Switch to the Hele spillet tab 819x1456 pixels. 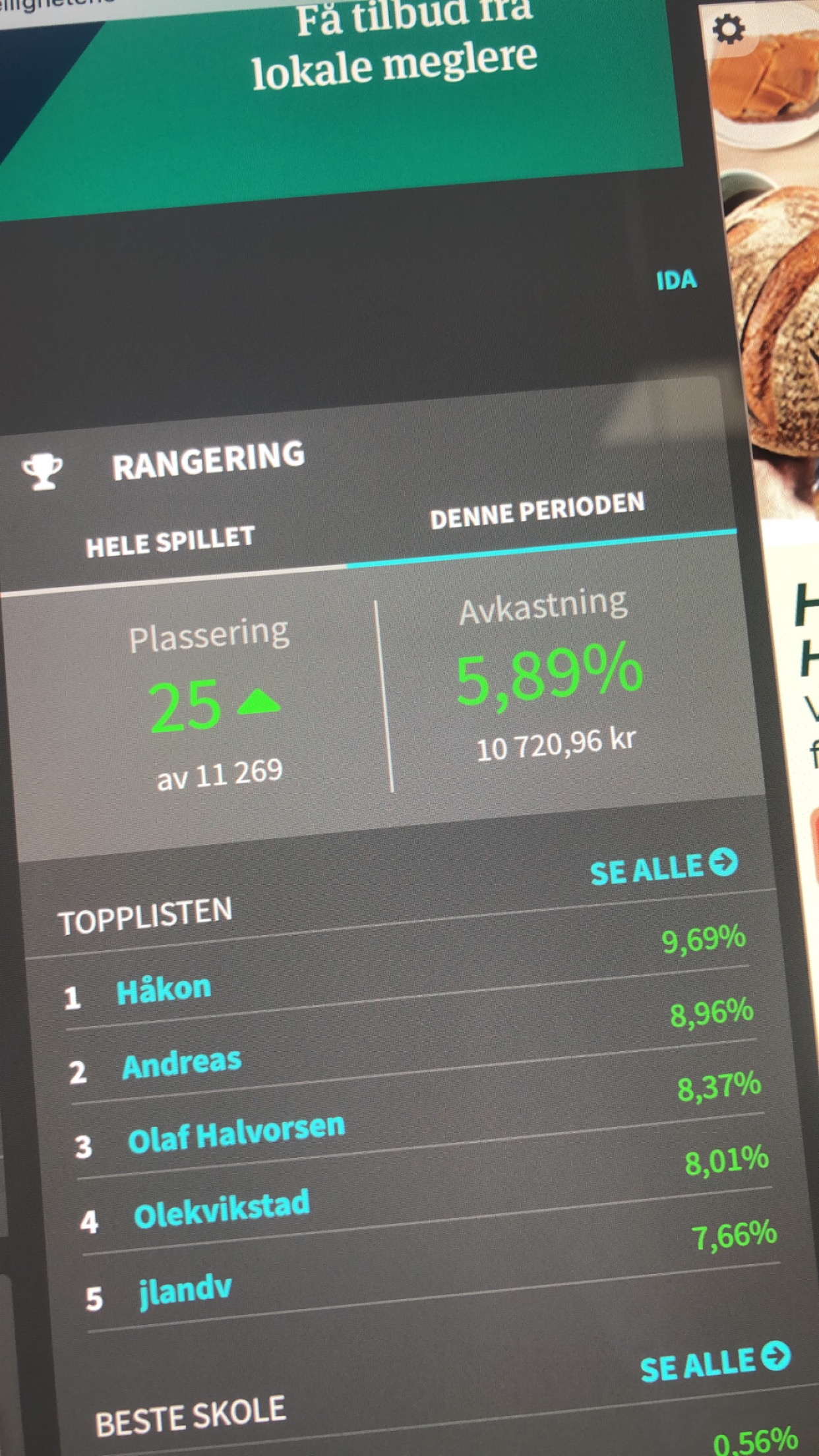point(170,542)
